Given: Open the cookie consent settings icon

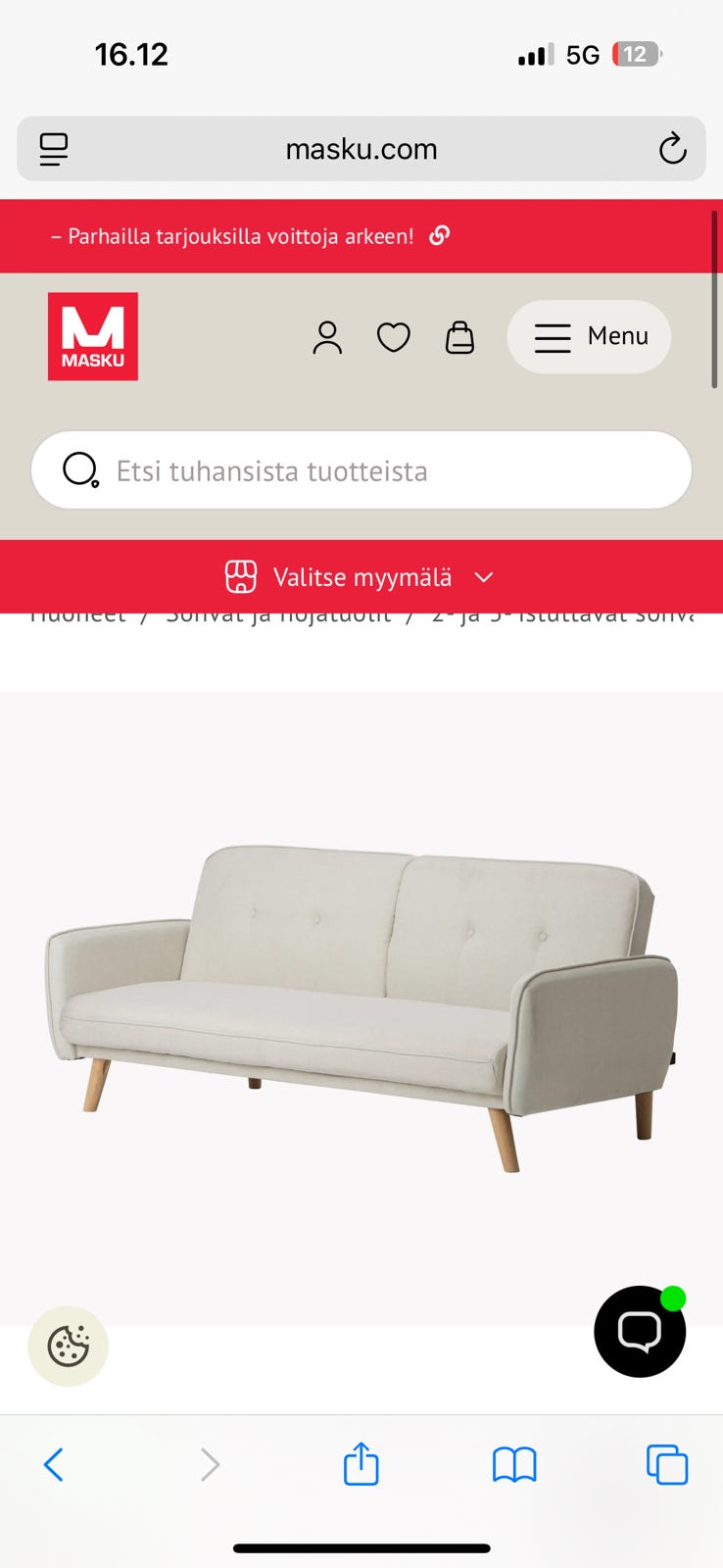Looking at the screenshot, I should (67, 1347).
